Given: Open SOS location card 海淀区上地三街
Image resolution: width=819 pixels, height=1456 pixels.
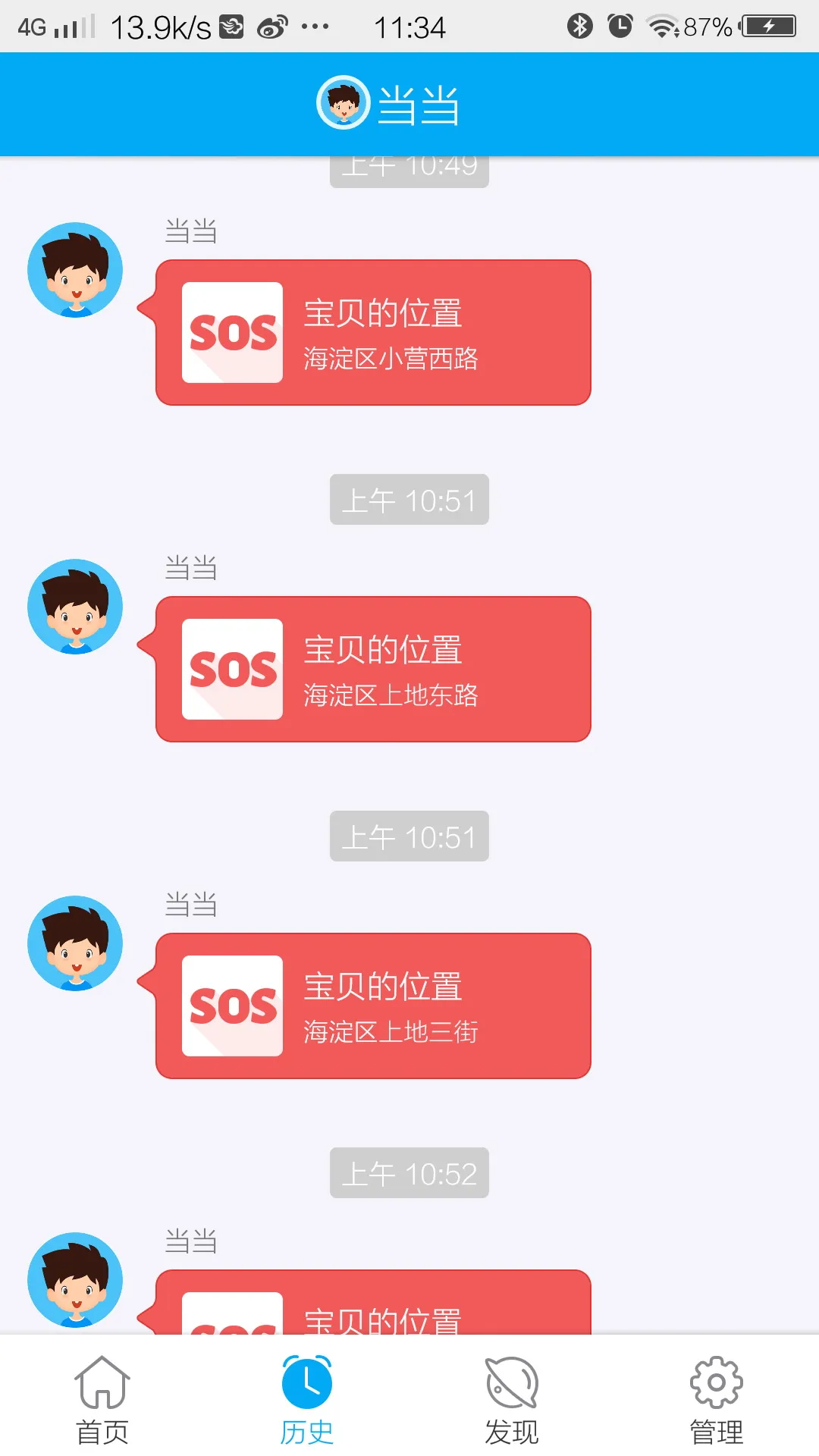Looking at the screenshot, I should click(373, 1006).
